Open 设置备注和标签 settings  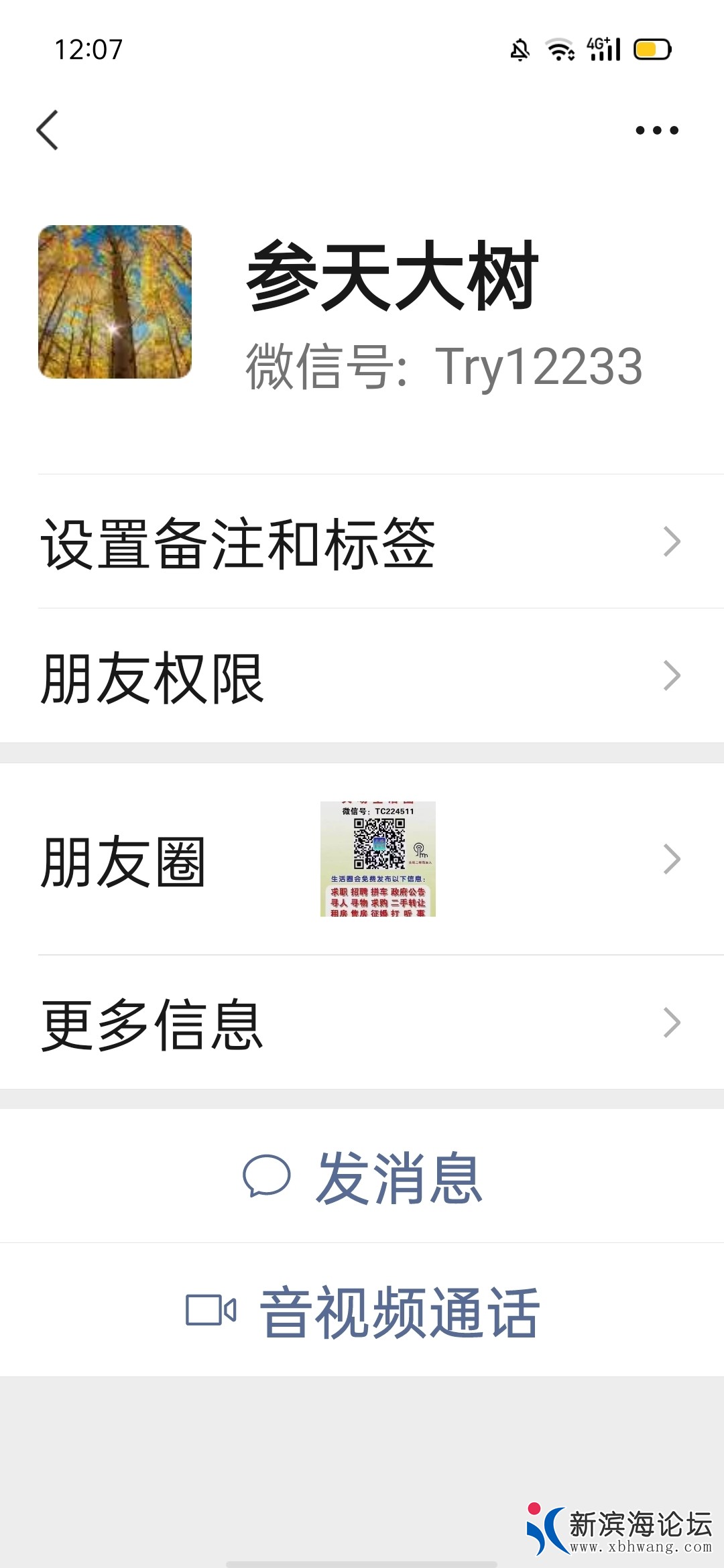362,542
